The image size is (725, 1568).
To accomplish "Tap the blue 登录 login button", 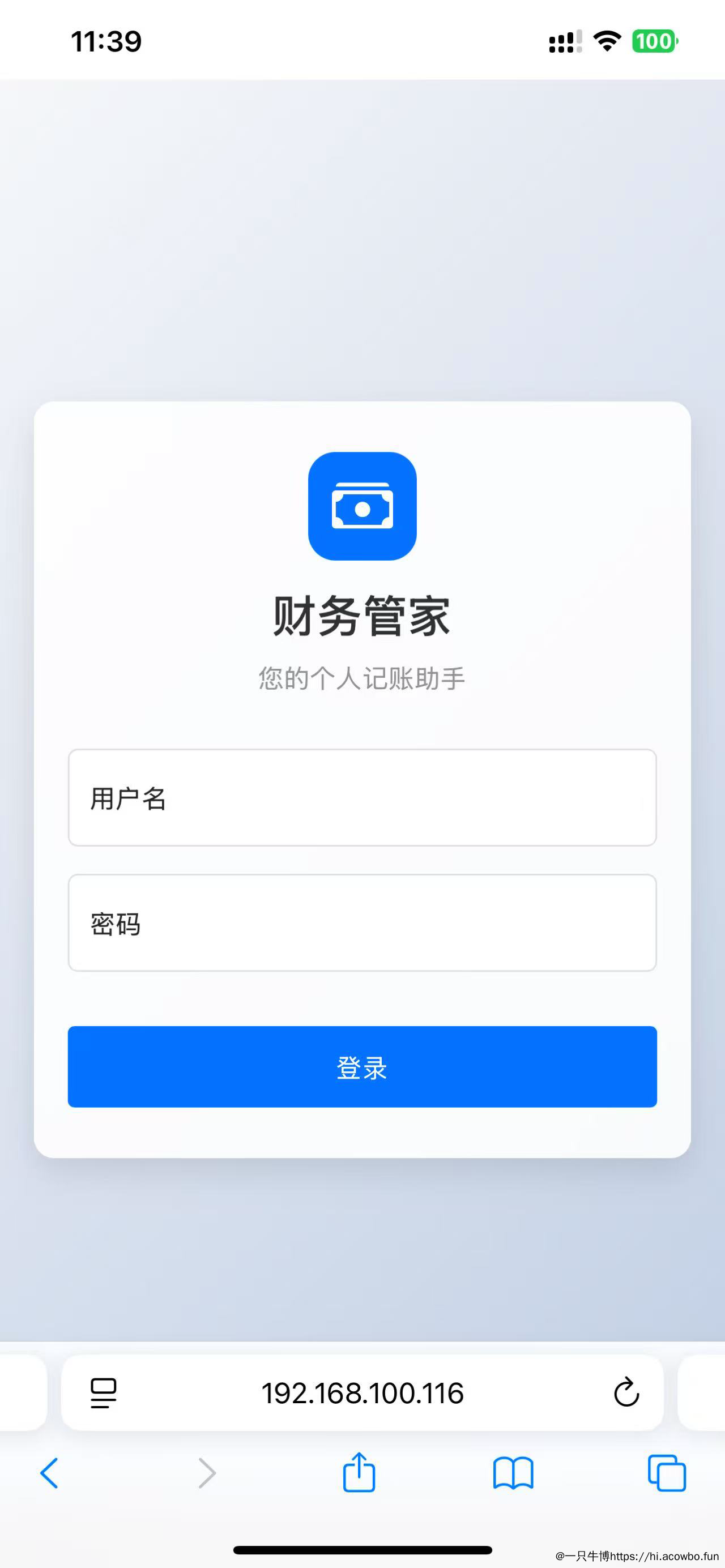I will [x=361, y=1066].
